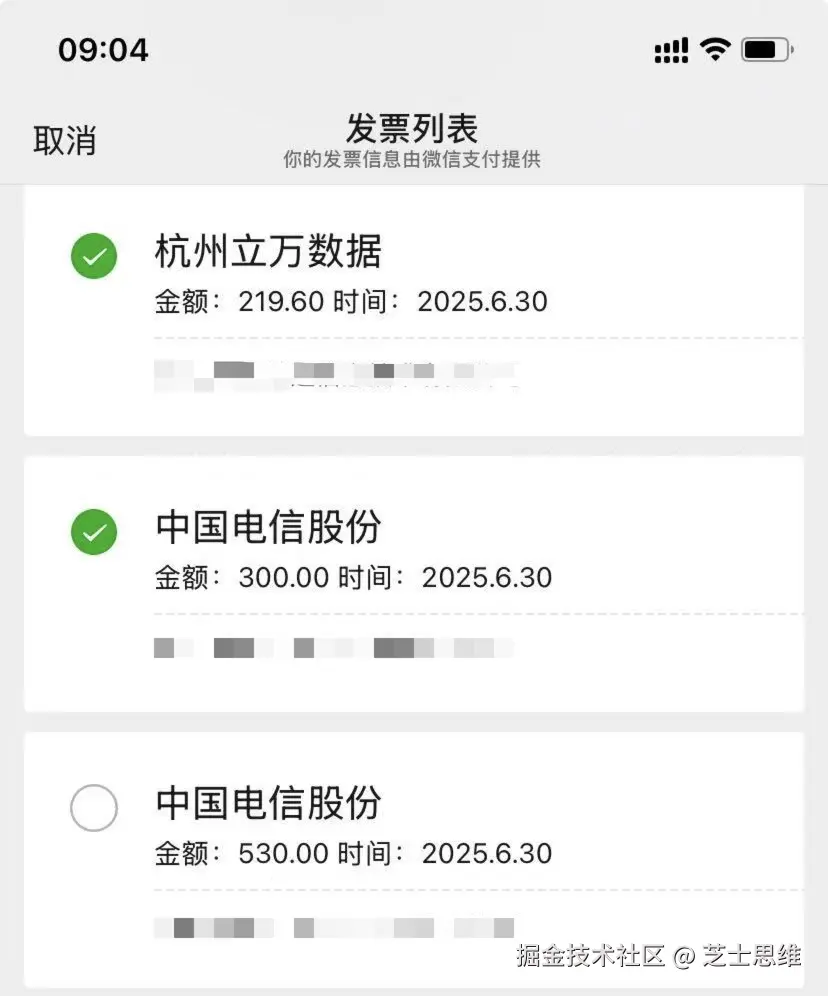Tap the green checkmark on 杭州立万数据 invoice

[94, 255]
